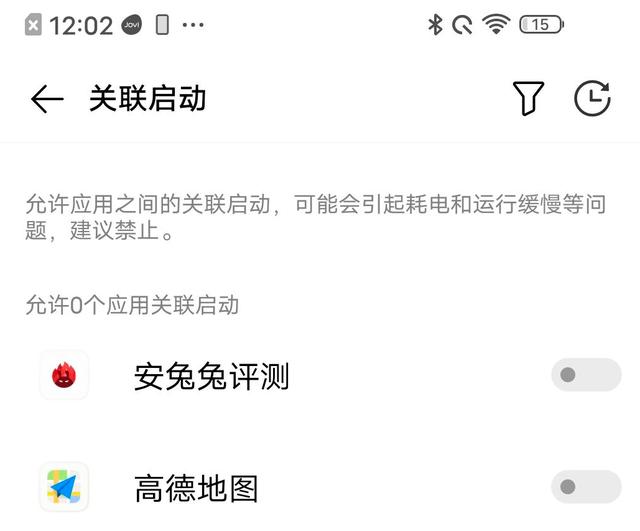Screen dimensions: 640x531
Task: Open the filter funnel icon
Action: (528, 98)
